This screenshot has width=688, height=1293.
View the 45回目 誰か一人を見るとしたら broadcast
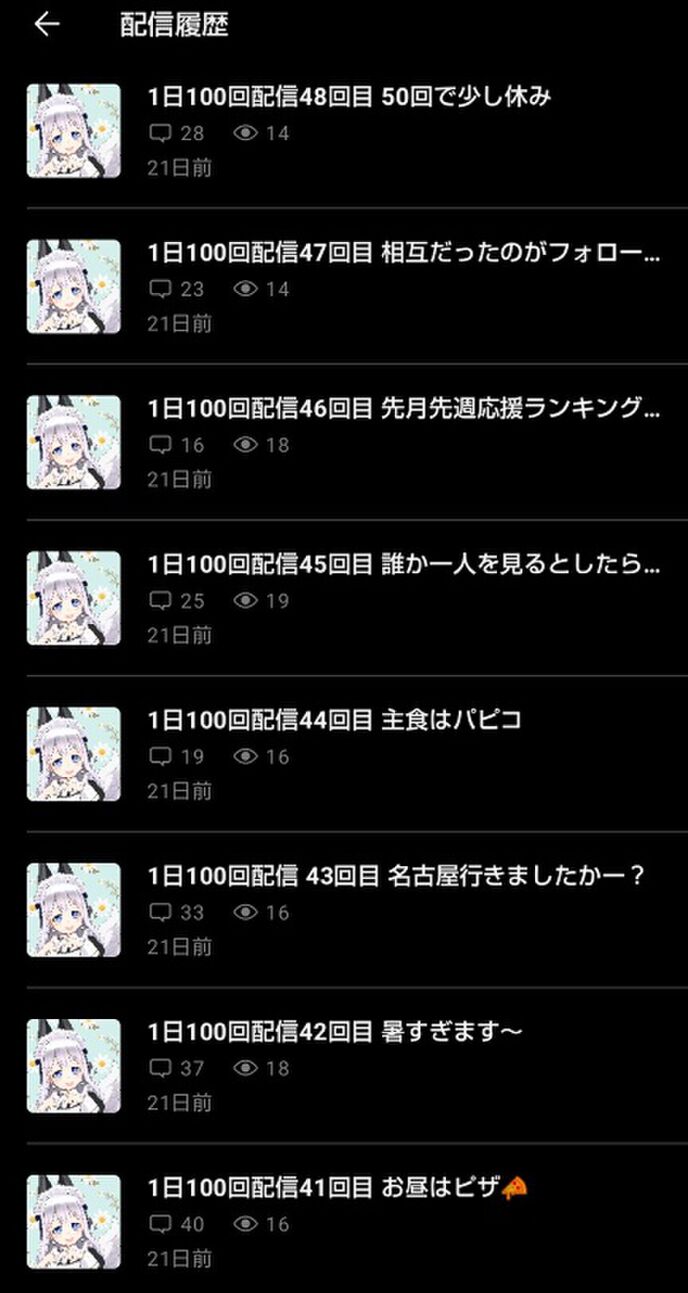pyautogui.click(x=403, y=566)
